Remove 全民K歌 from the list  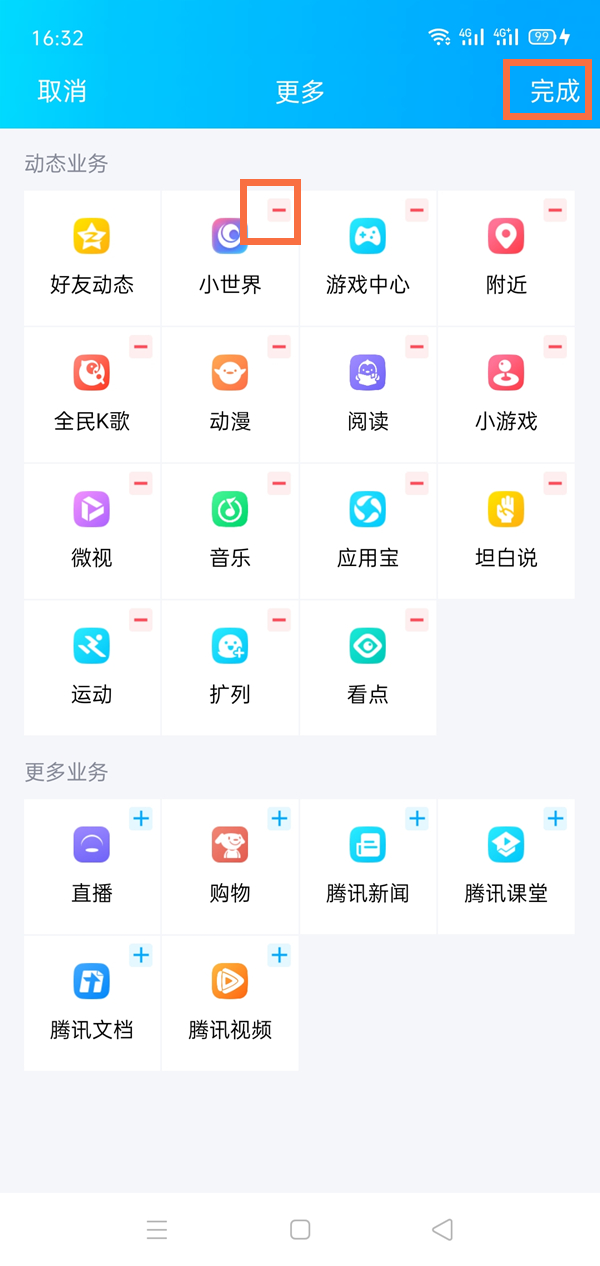[141, 347]
